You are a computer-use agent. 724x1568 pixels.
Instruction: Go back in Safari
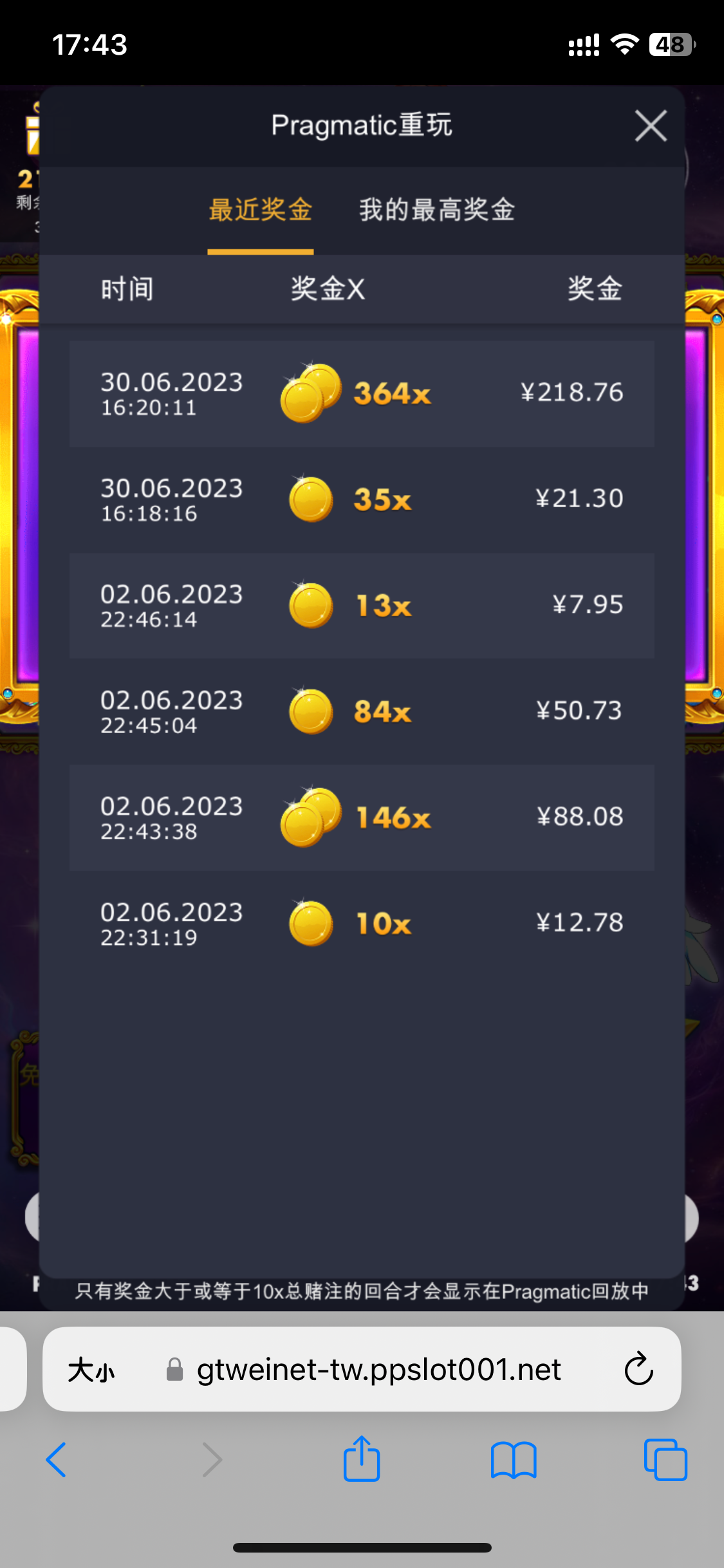[57, 1459]
